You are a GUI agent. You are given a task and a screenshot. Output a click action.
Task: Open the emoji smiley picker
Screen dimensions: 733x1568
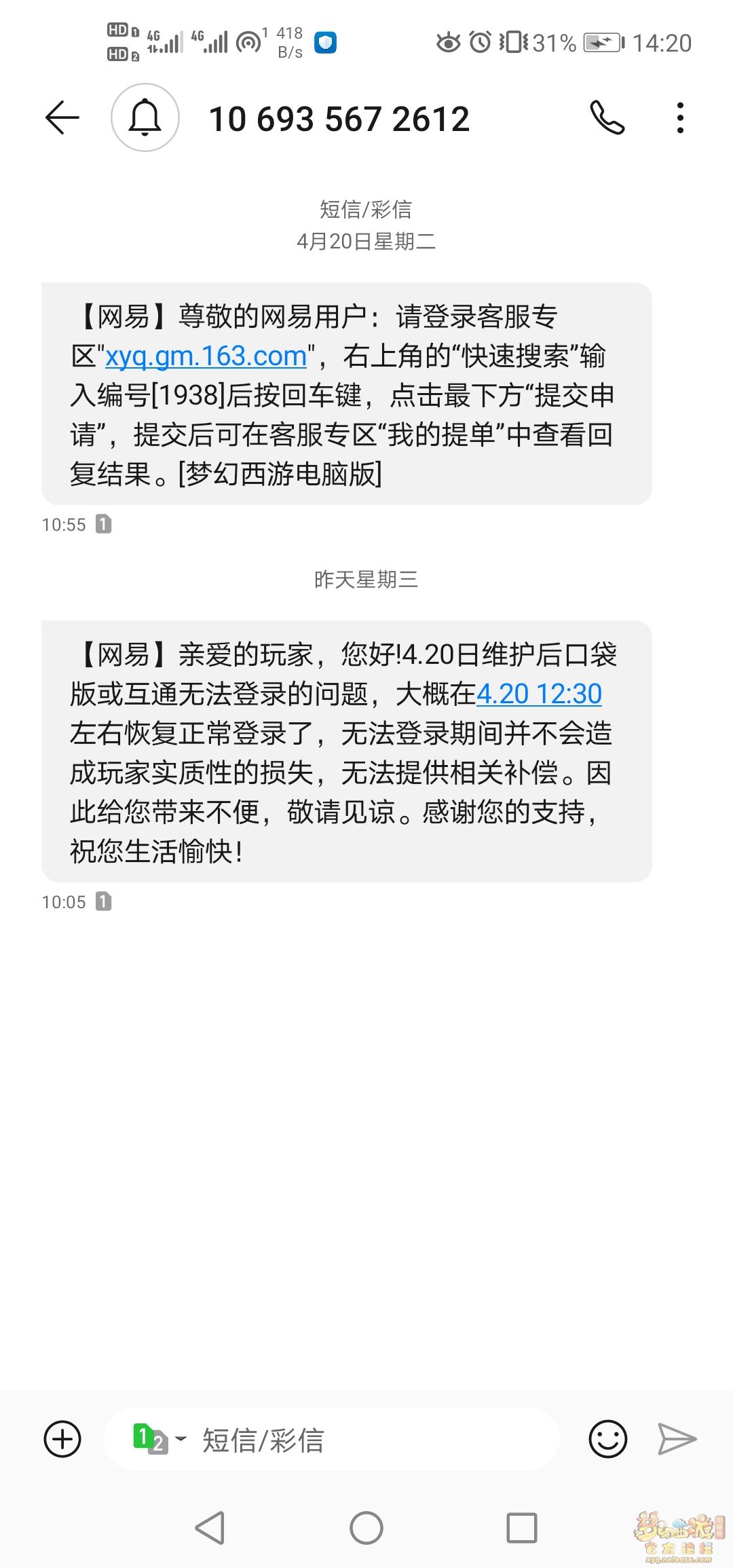pyautogui.click(x=607, y=1439)
